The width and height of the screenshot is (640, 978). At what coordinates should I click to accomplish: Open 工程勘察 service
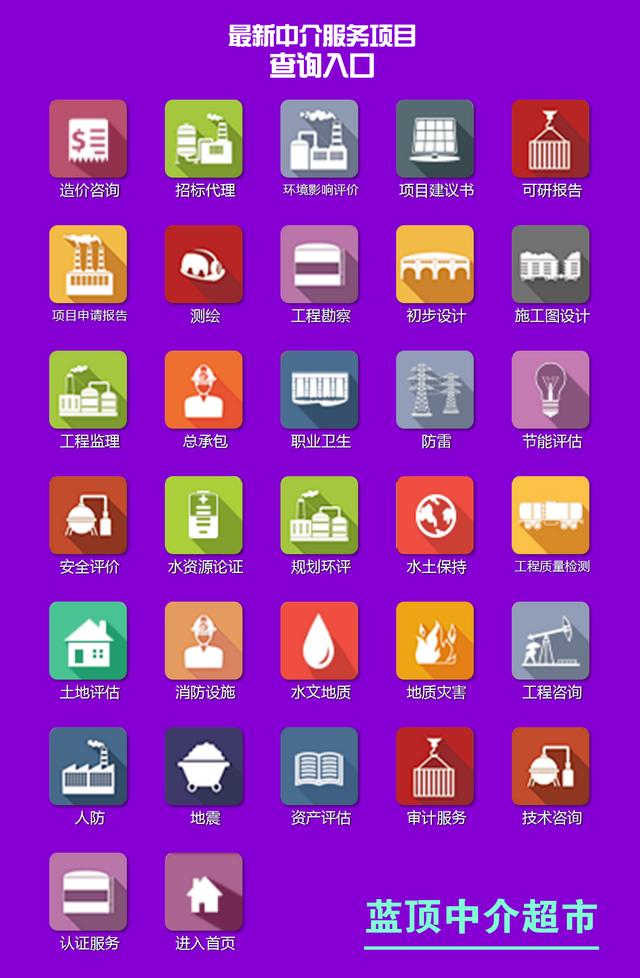click(x=320, y=264)
